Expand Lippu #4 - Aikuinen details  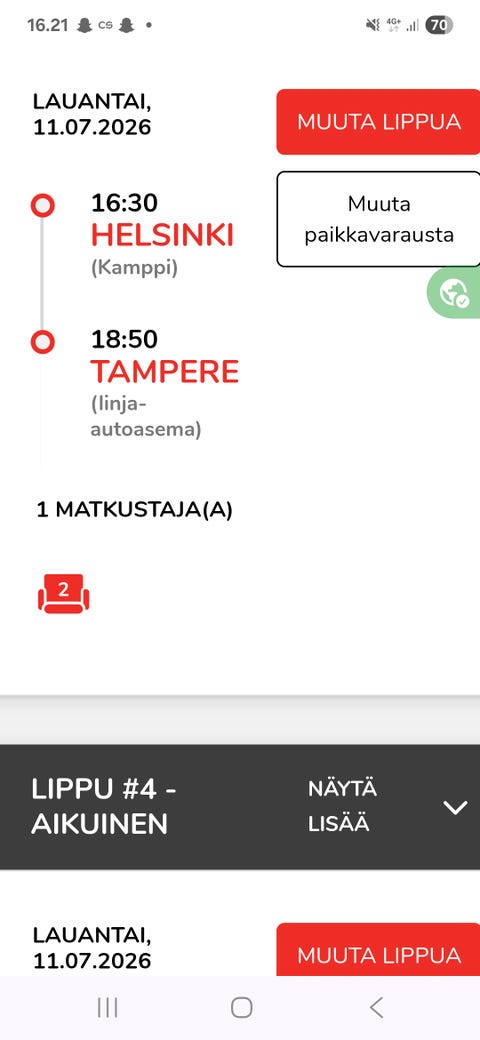point(240,807)
